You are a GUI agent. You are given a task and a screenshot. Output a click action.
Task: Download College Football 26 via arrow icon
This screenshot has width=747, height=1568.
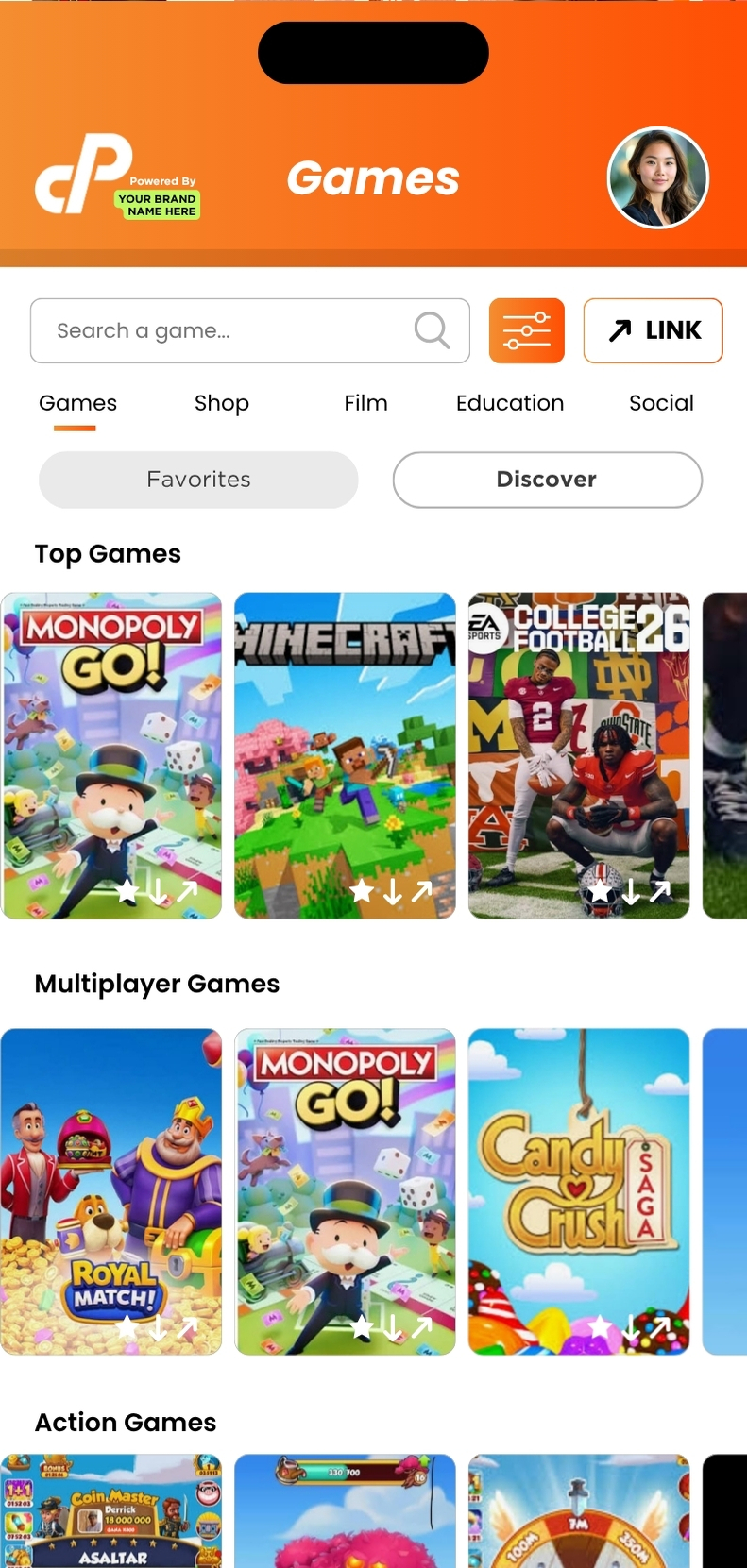[631, 890]
